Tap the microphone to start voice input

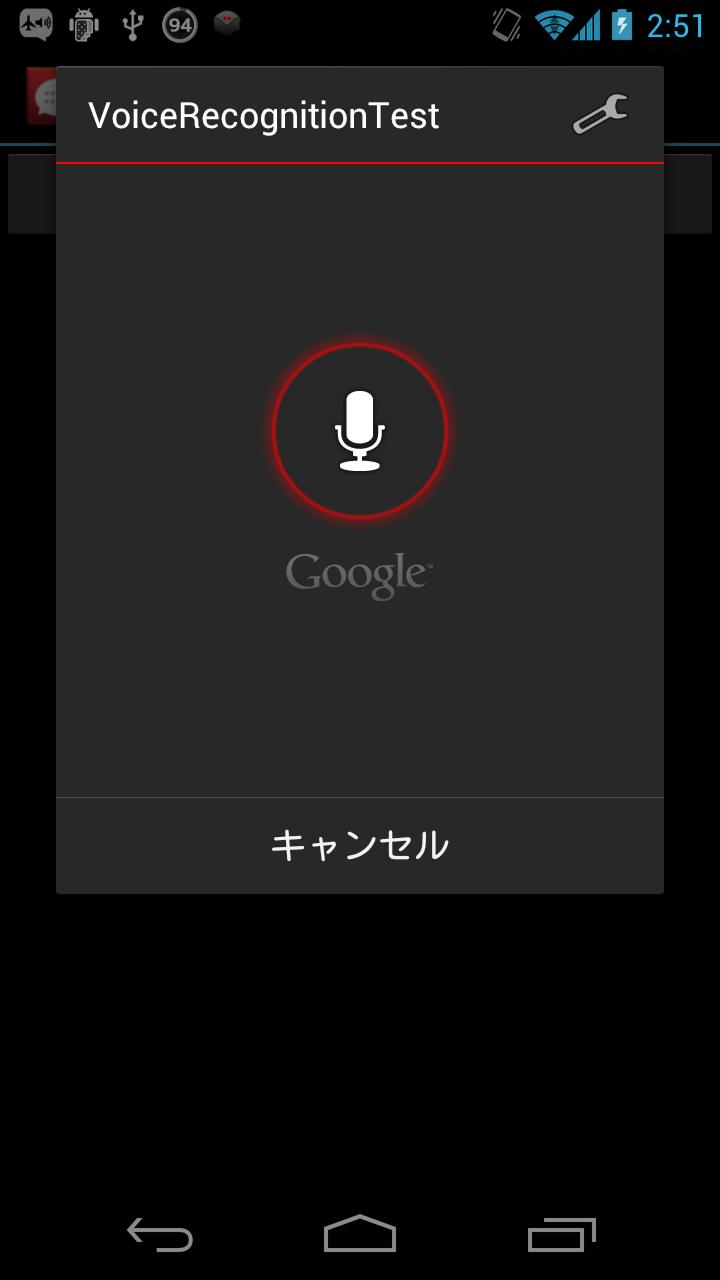point(359,428)
